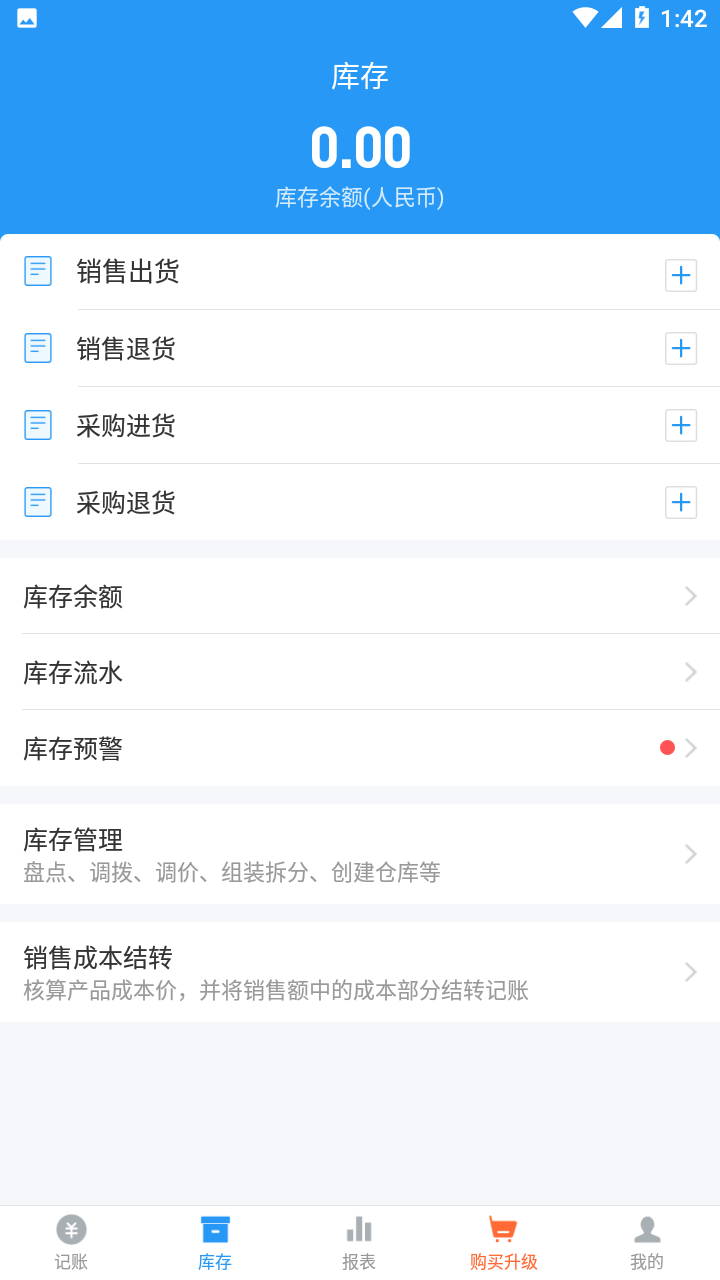720x1280 pixels.
Task: Switch to the 记账 tab
Action: (71, 1243)
